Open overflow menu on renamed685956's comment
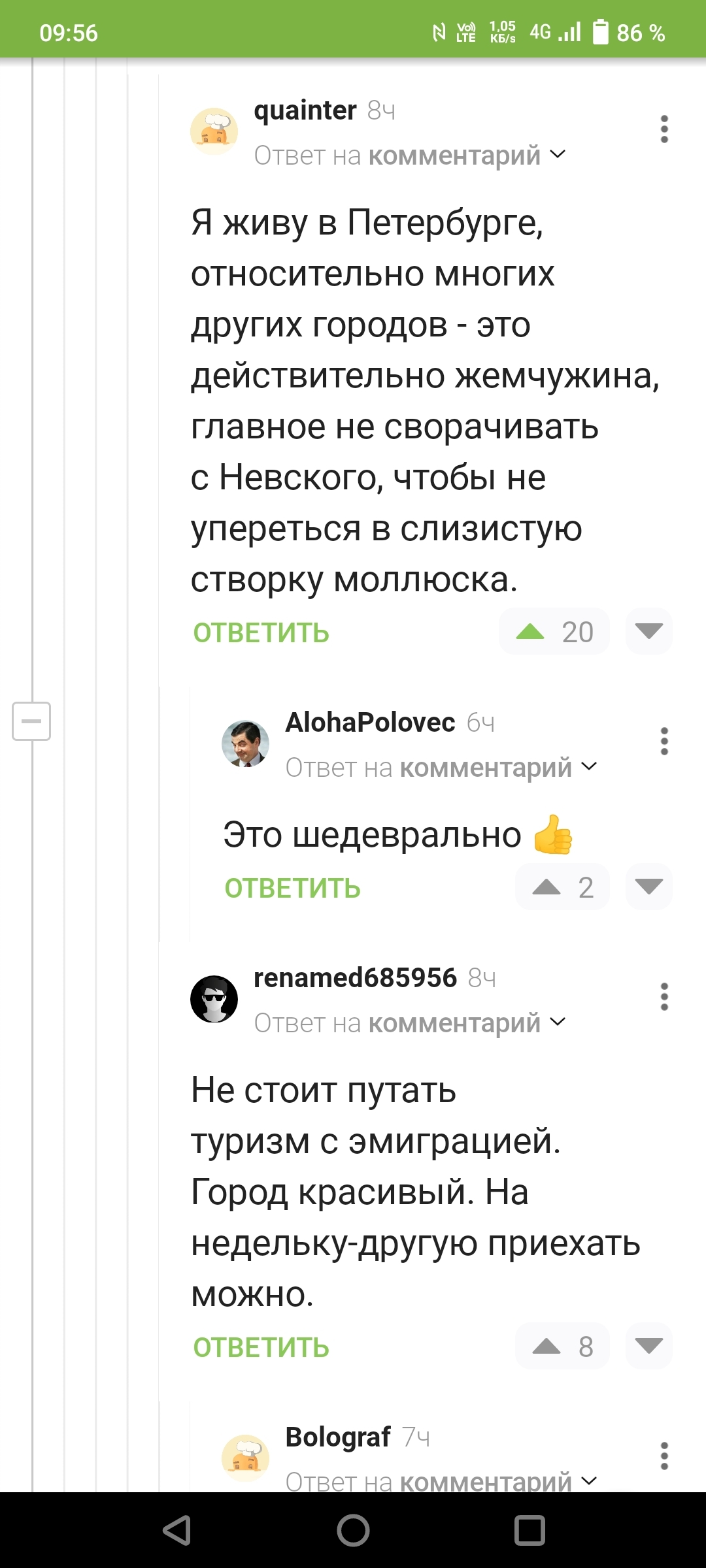The width and height of the screenshot is (706, 1568). pos(664,997)
